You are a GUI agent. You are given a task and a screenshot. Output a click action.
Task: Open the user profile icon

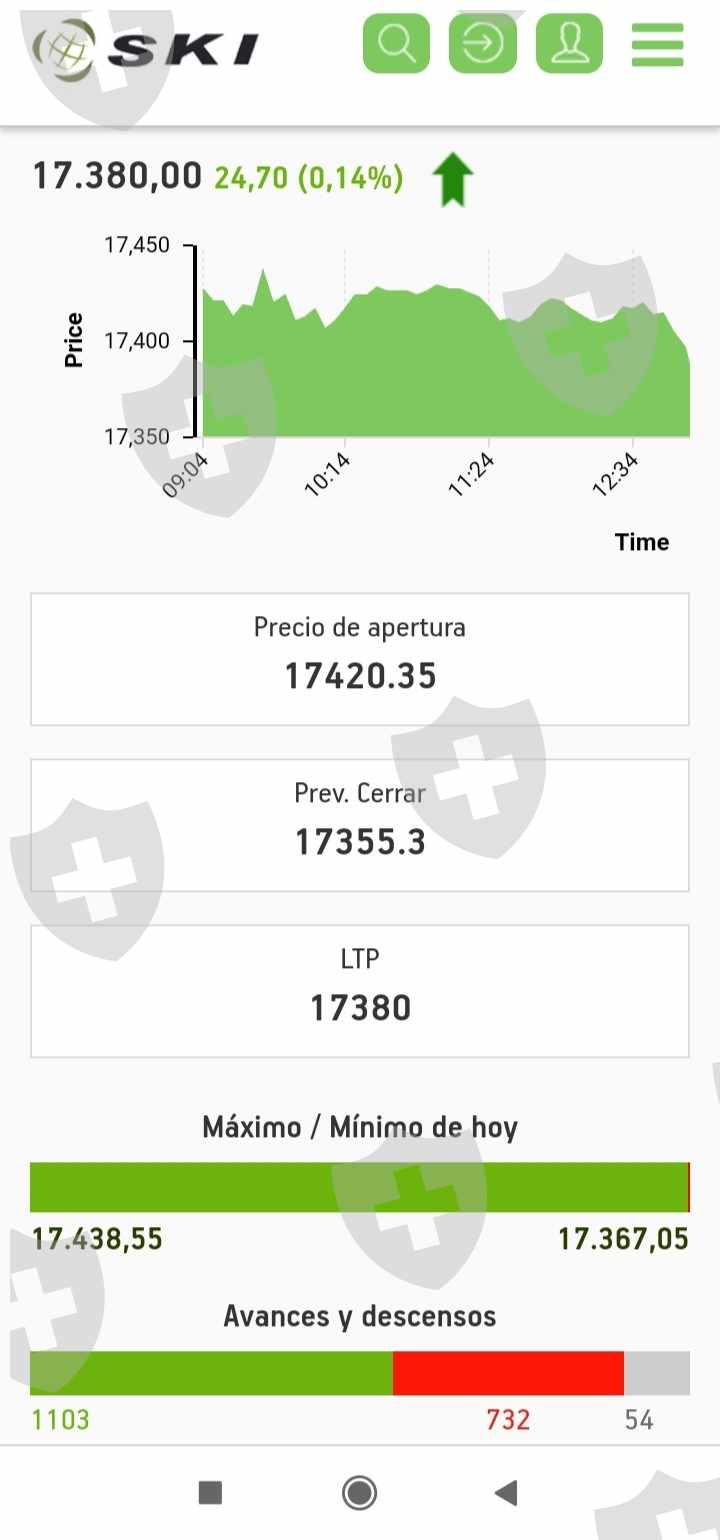click(x=569, y=45)
